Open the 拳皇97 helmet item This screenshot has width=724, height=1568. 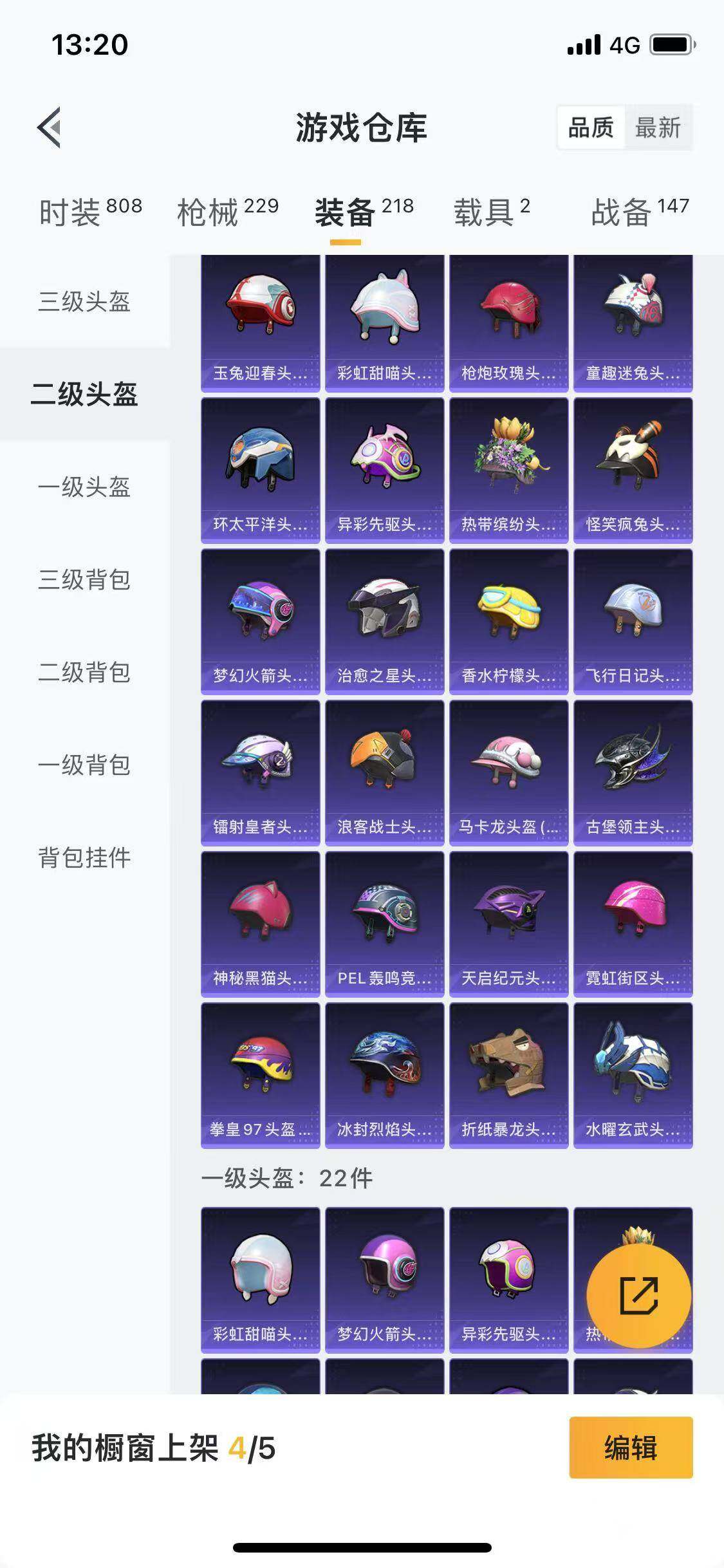pyautogui.click(x=260, y=1076)
